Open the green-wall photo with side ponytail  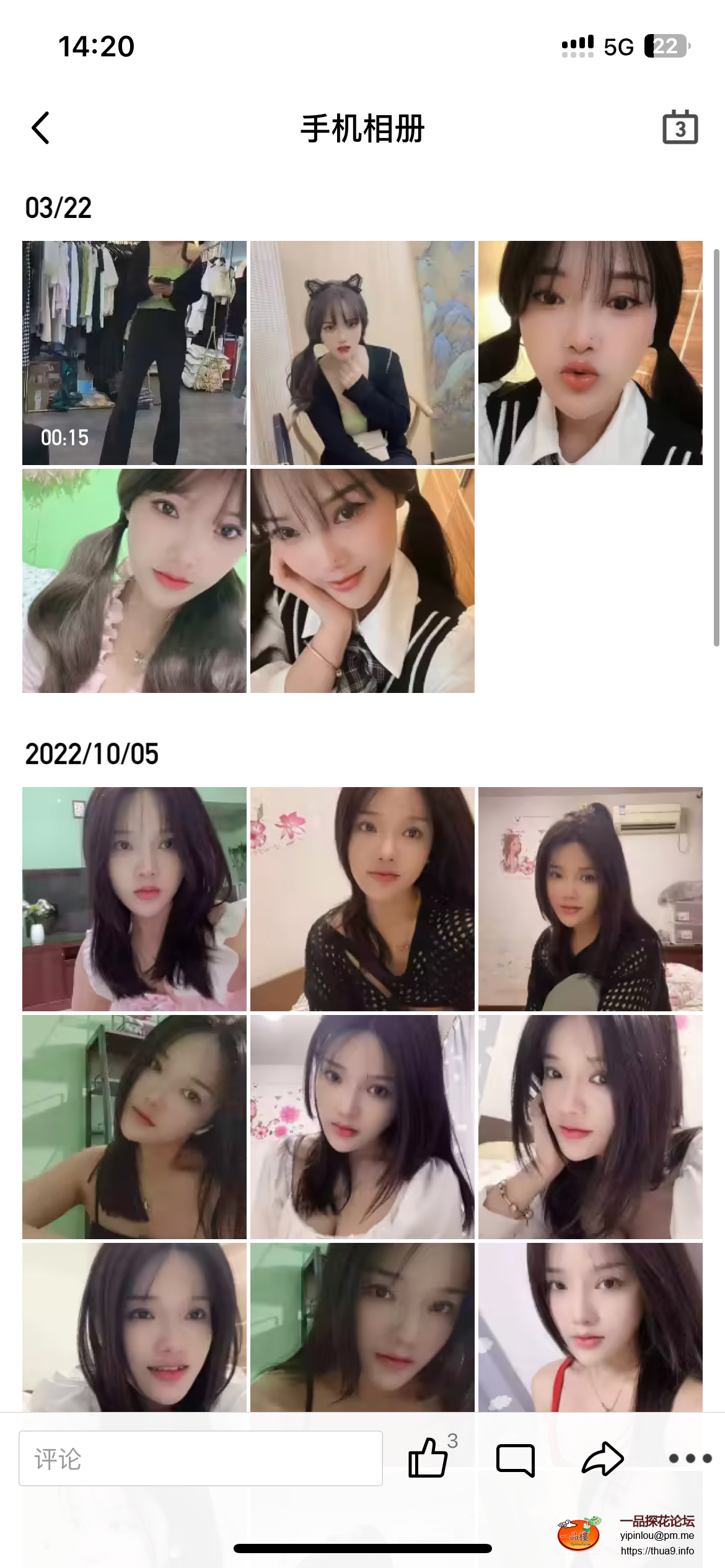pyautogui.click(x=134, y=581)
